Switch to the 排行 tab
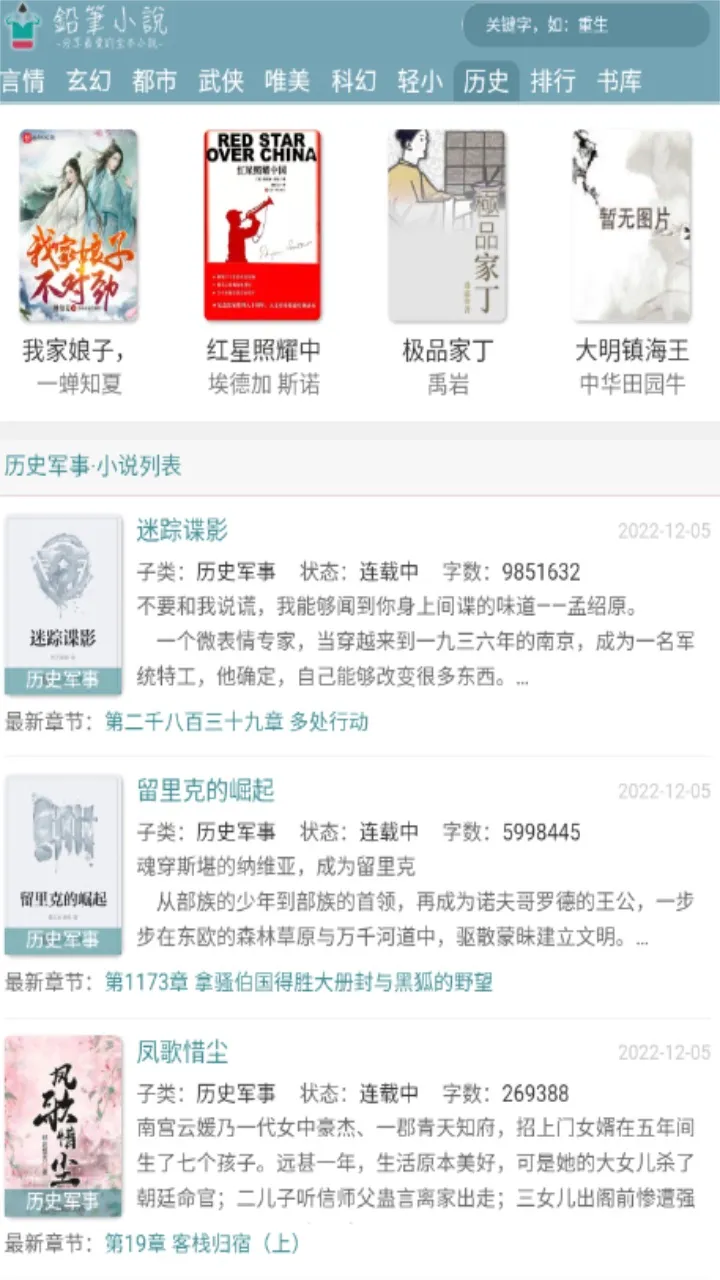720x1280 pixels. click(x=553, y=82)
